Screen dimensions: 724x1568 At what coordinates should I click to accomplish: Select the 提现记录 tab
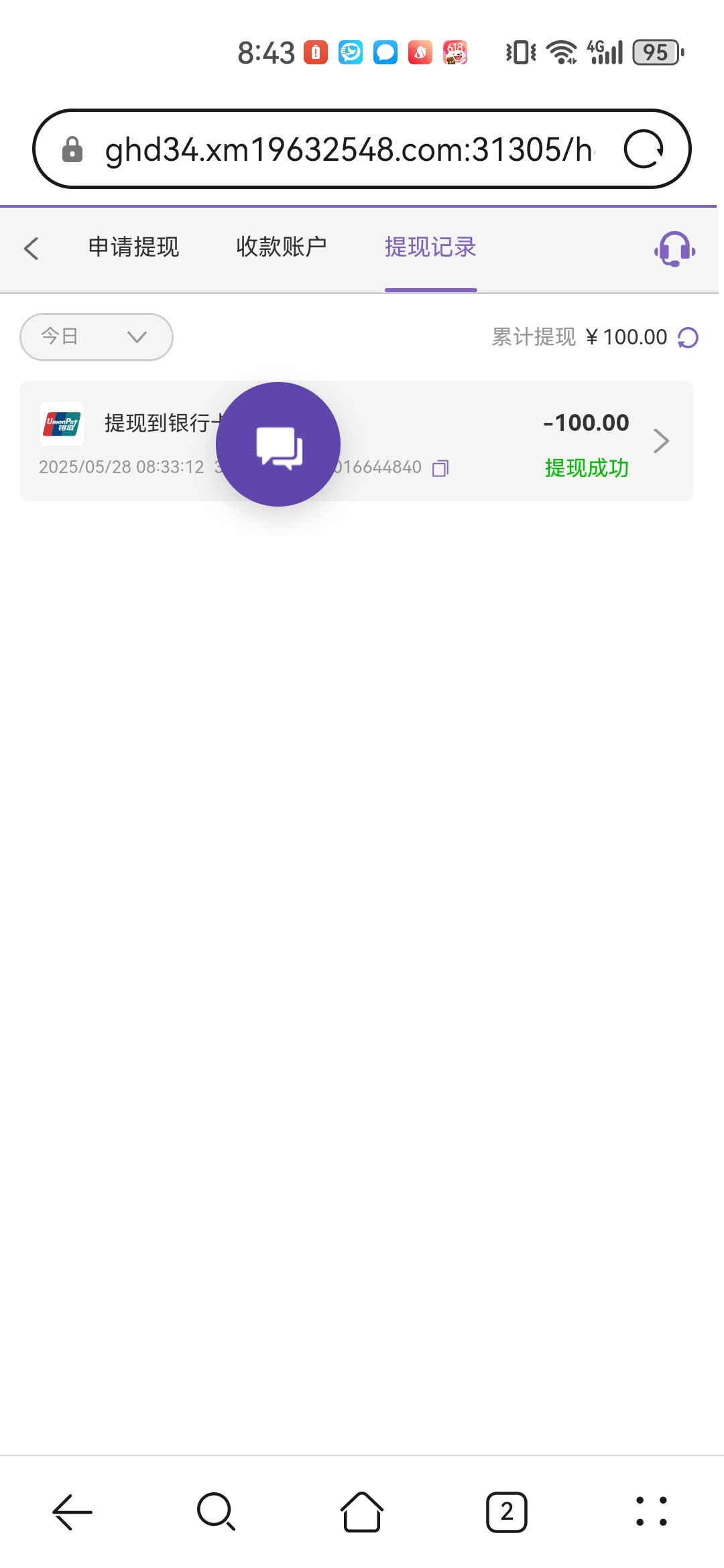pyautogui.click(x=430, y=247)
